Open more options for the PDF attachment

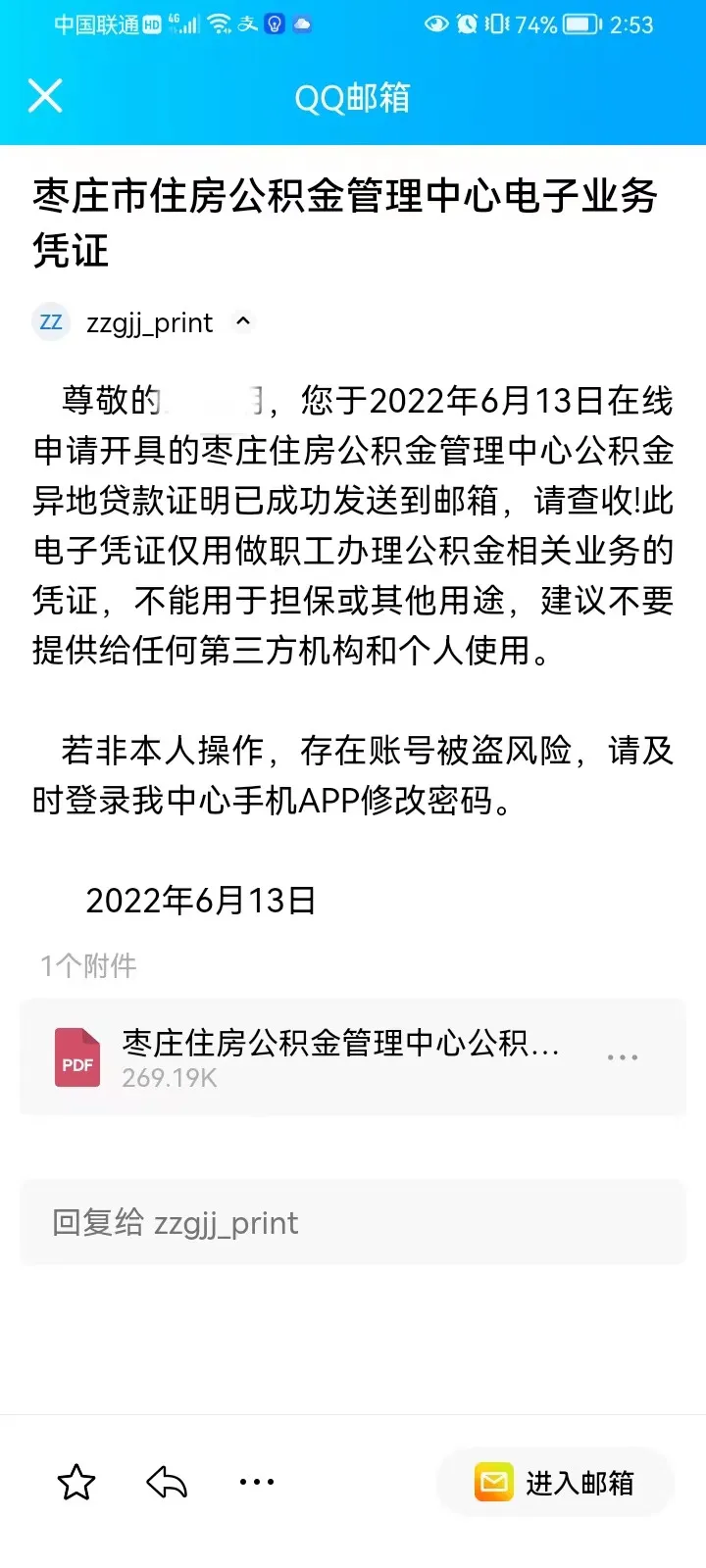(622, 1057)
